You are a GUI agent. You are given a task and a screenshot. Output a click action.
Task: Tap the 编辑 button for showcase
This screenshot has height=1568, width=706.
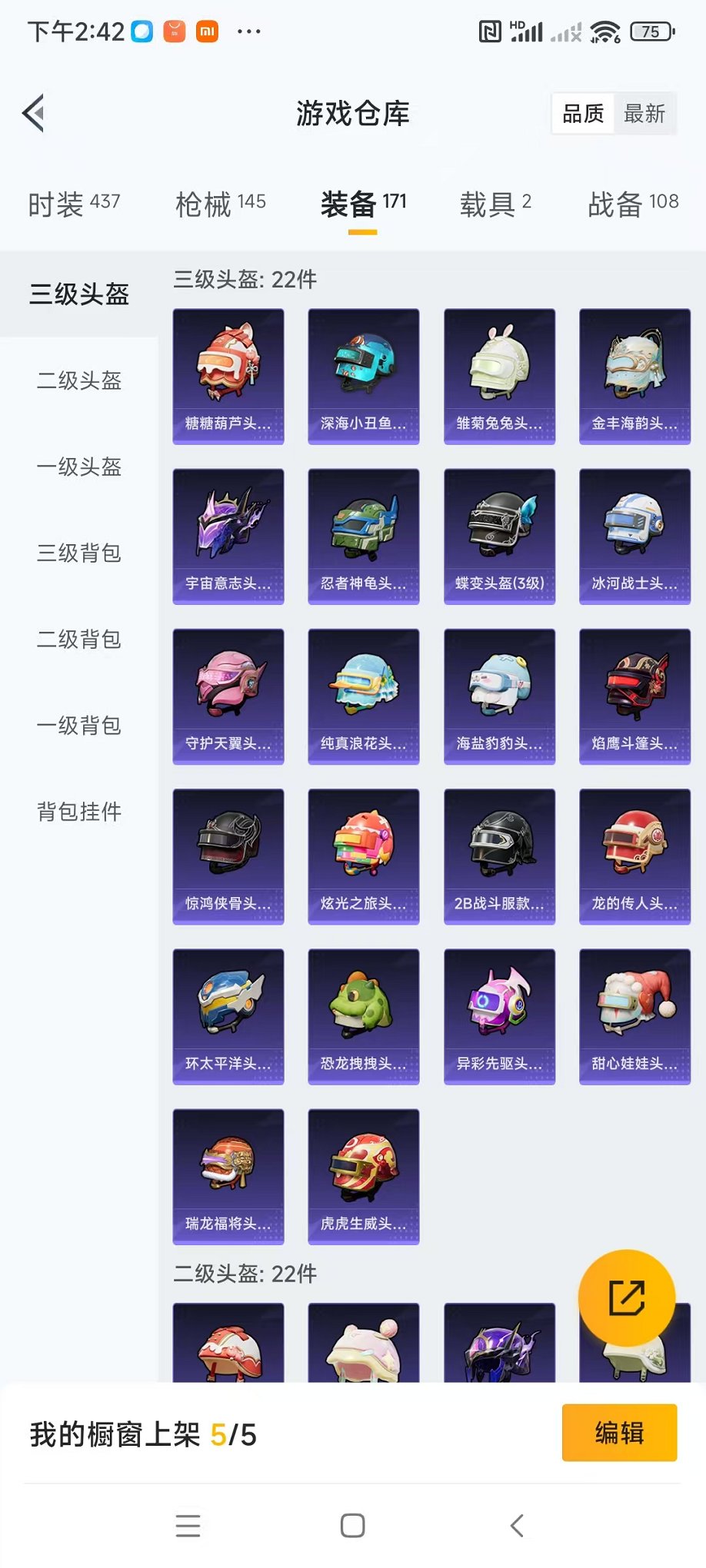(619, 1433)
